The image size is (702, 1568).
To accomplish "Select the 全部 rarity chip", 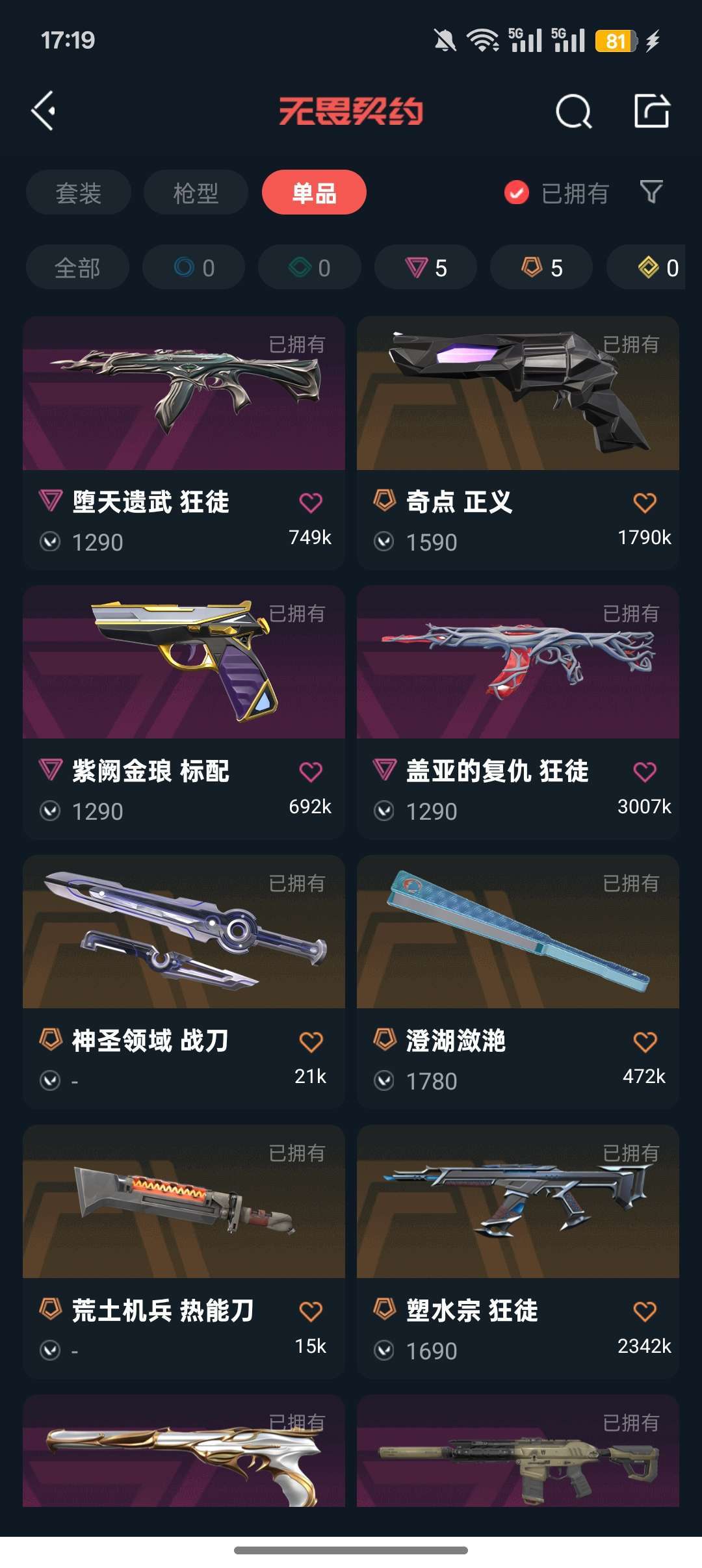I will (x=77, y=267).
